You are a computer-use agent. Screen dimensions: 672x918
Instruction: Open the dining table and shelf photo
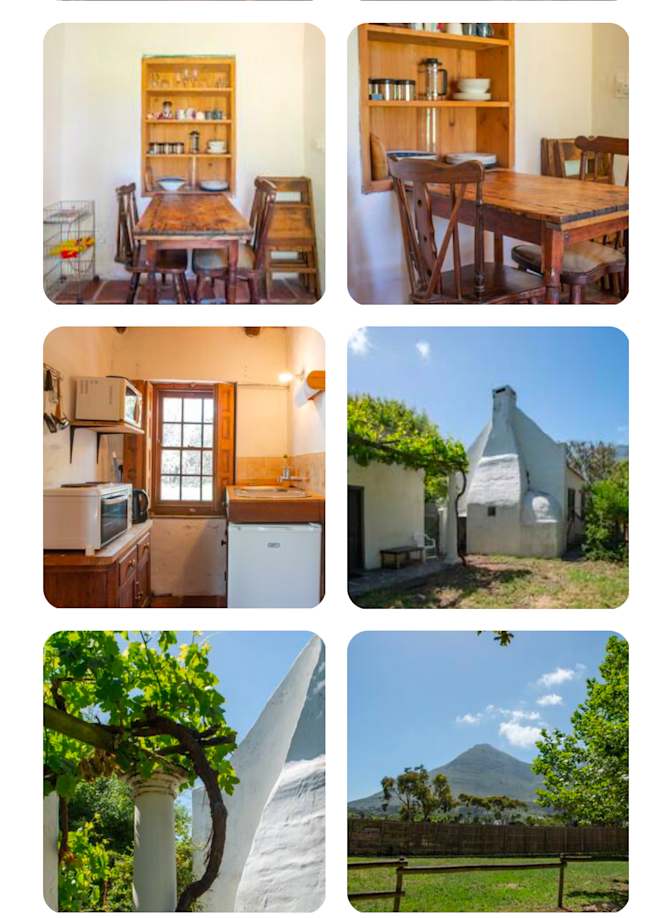pyautogui.click(x=184, y=163)
